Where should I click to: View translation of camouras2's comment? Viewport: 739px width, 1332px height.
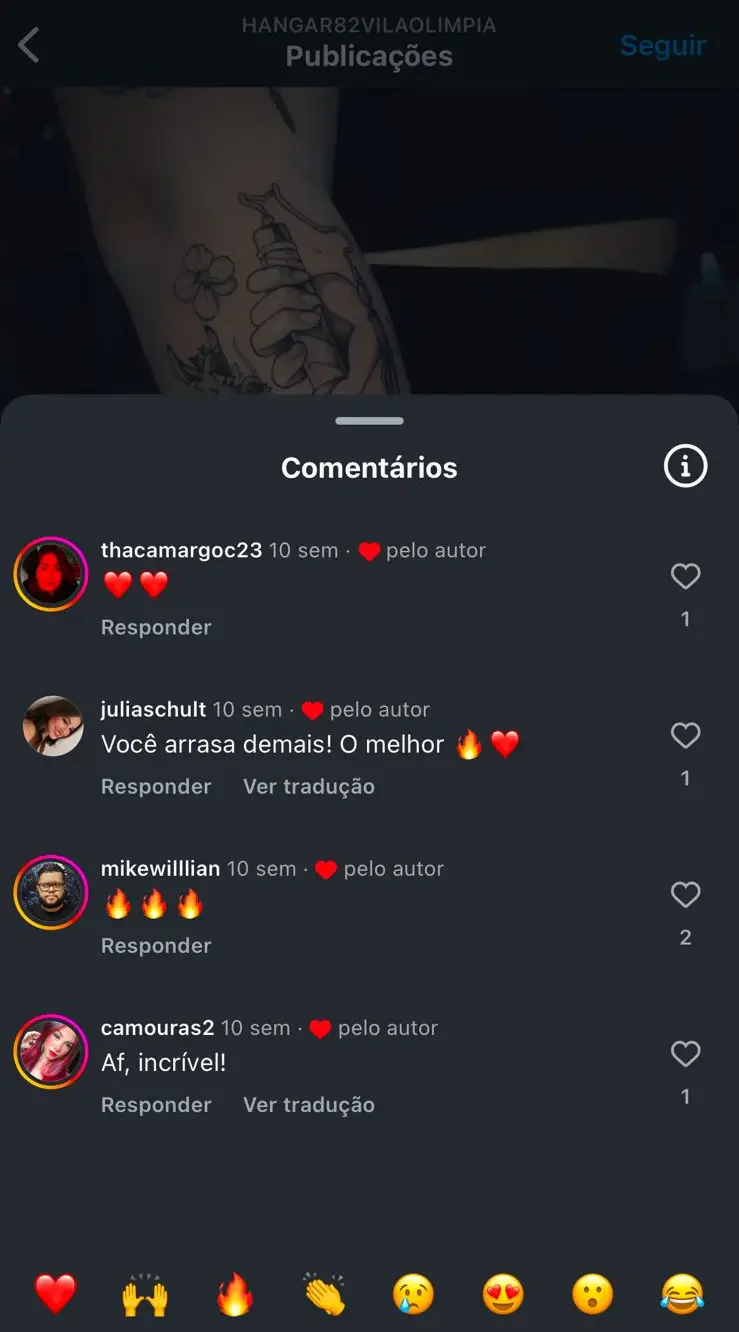point(308,1105)
